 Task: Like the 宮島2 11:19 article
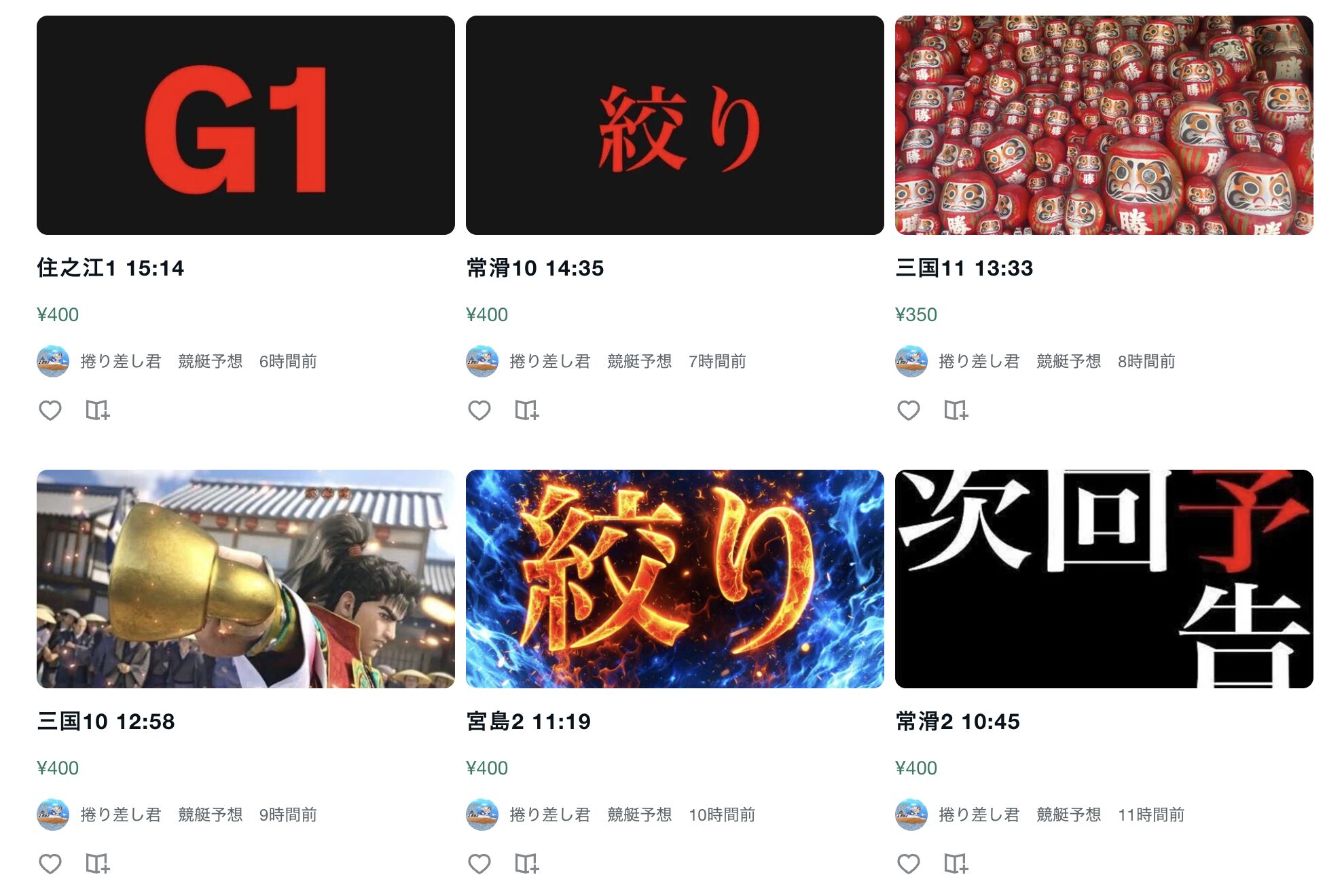pyautogui.click(x=479, y=863)
